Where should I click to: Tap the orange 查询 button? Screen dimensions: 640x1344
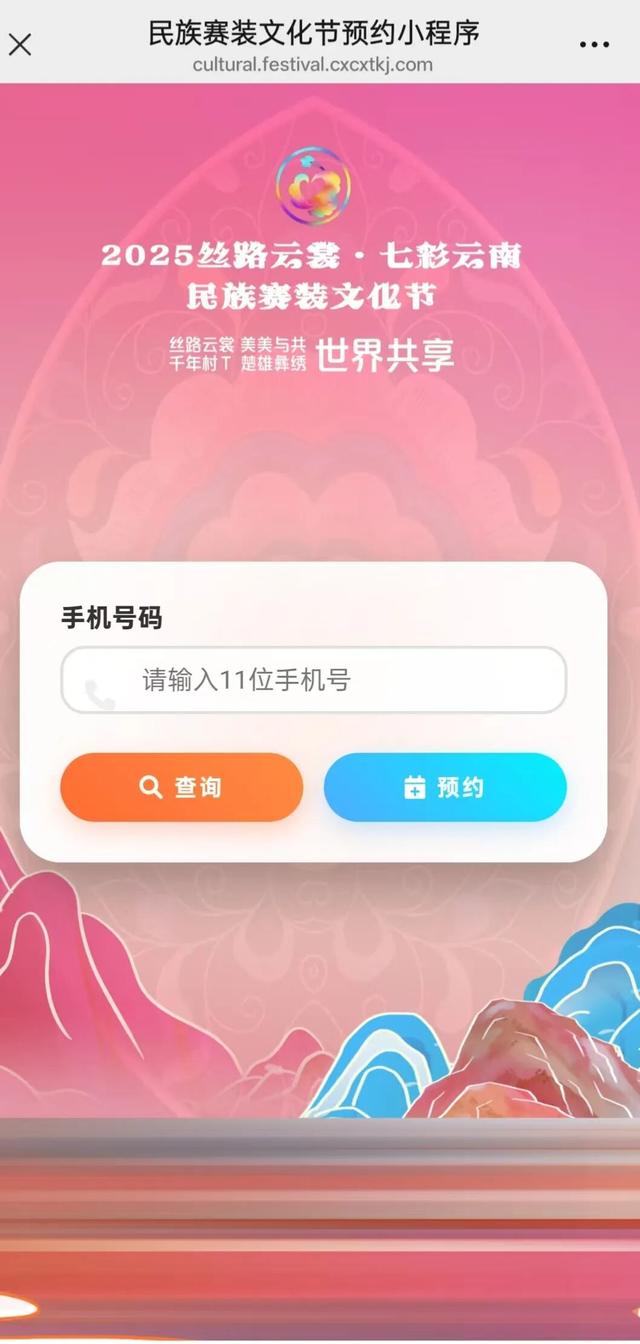point(182,787)
